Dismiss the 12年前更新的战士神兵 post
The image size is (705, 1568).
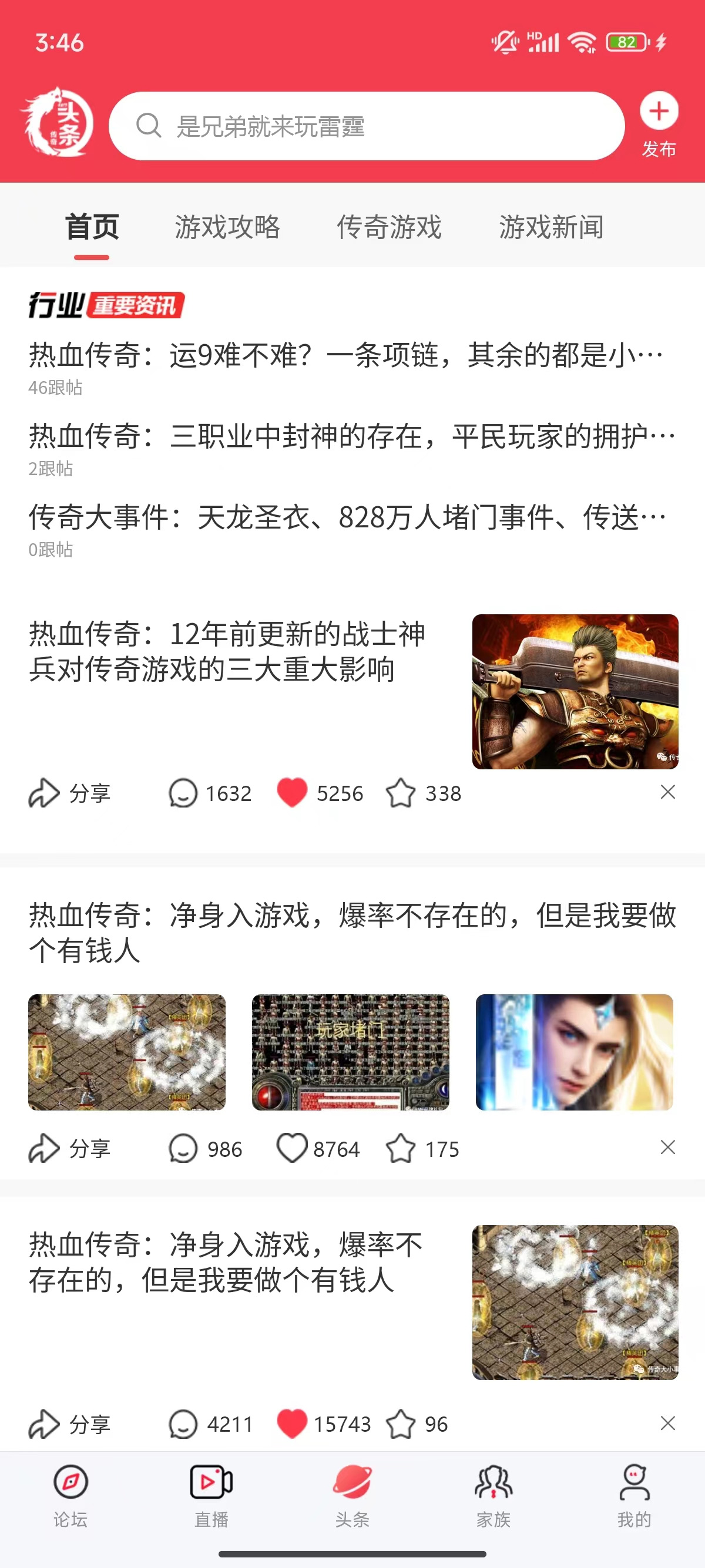click(x=668, y=792)
